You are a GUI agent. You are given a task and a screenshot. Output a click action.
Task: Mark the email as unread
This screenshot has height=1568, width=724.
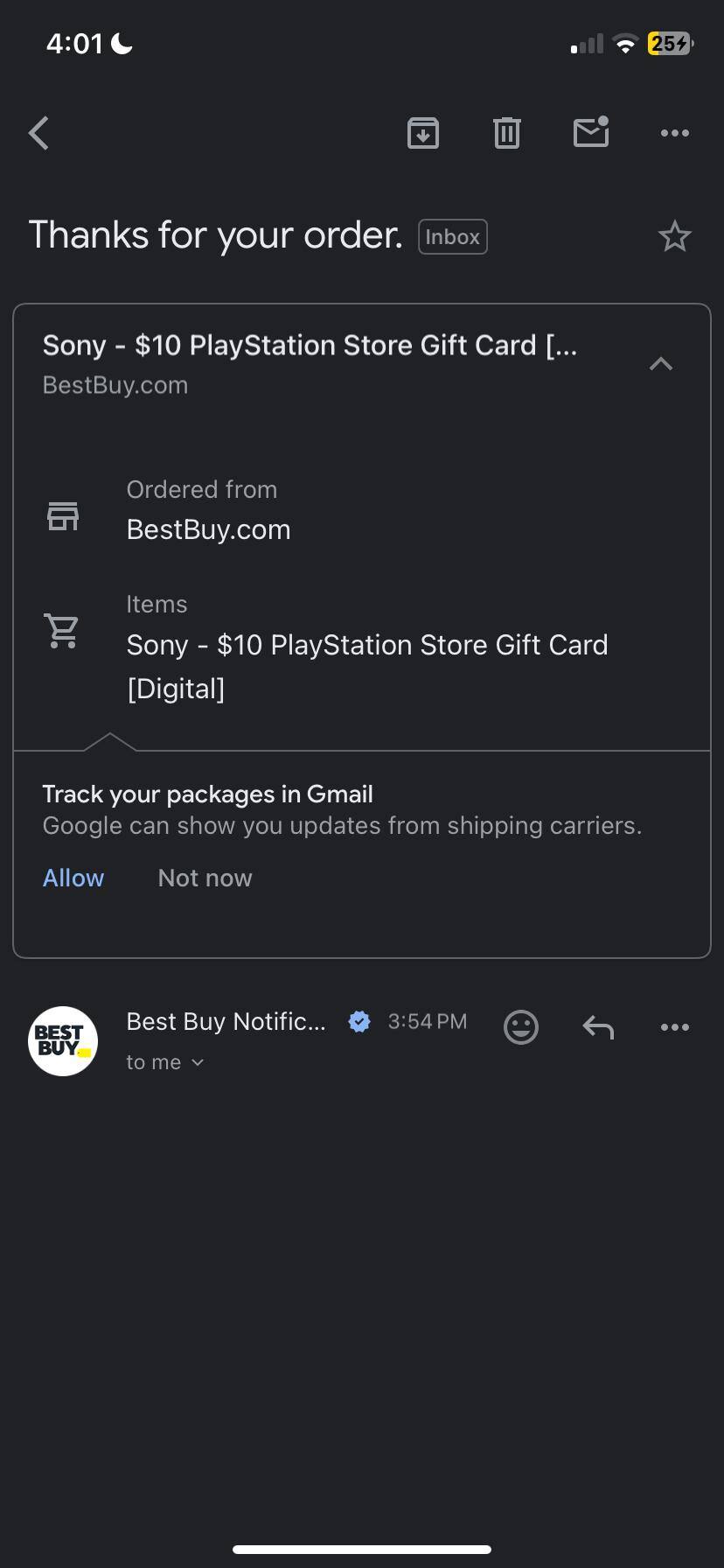590,133
